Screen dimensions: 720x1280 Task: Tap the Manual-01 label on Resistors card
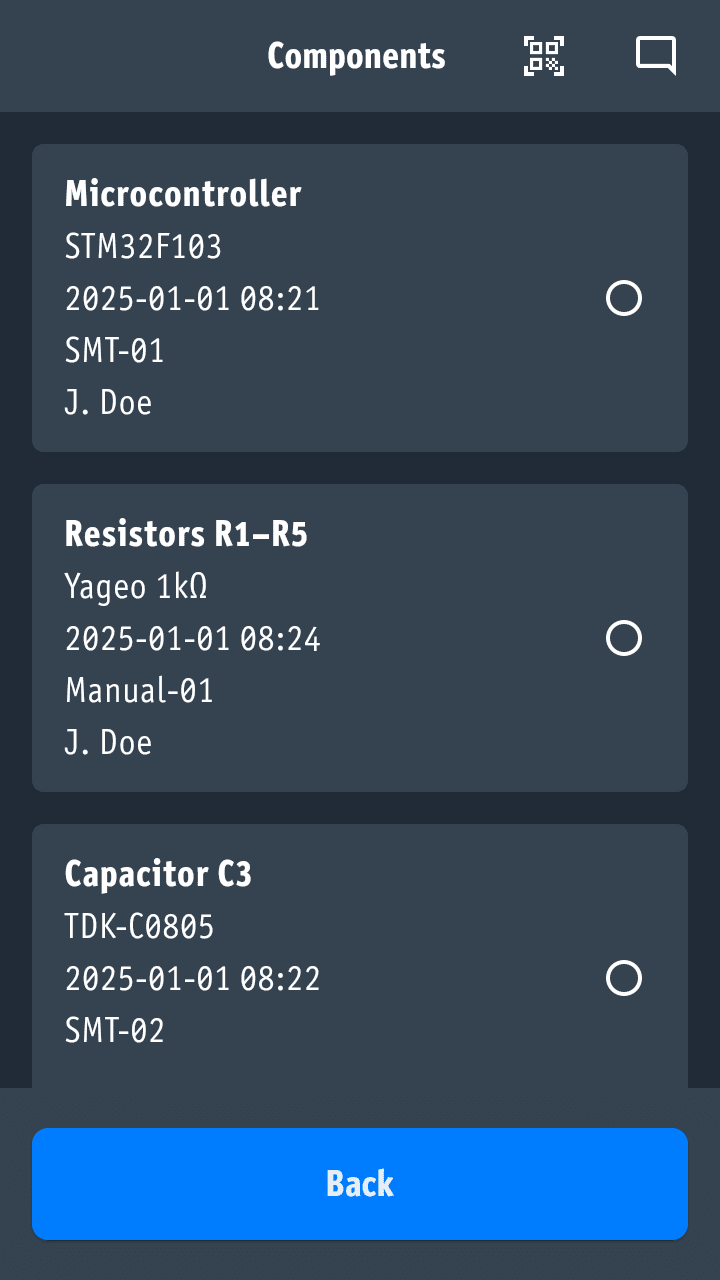[x=139, y=690]
